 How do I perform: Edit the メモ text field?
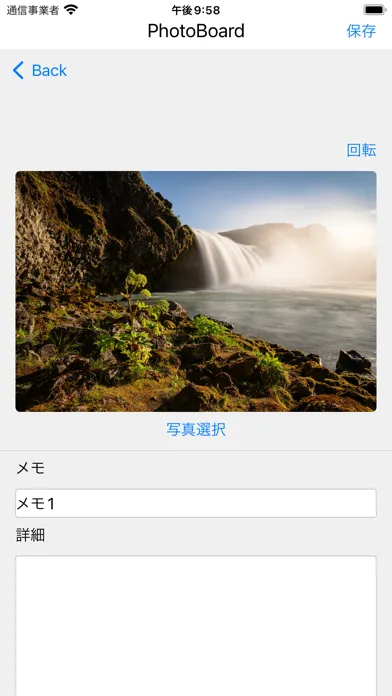point(196,503)
